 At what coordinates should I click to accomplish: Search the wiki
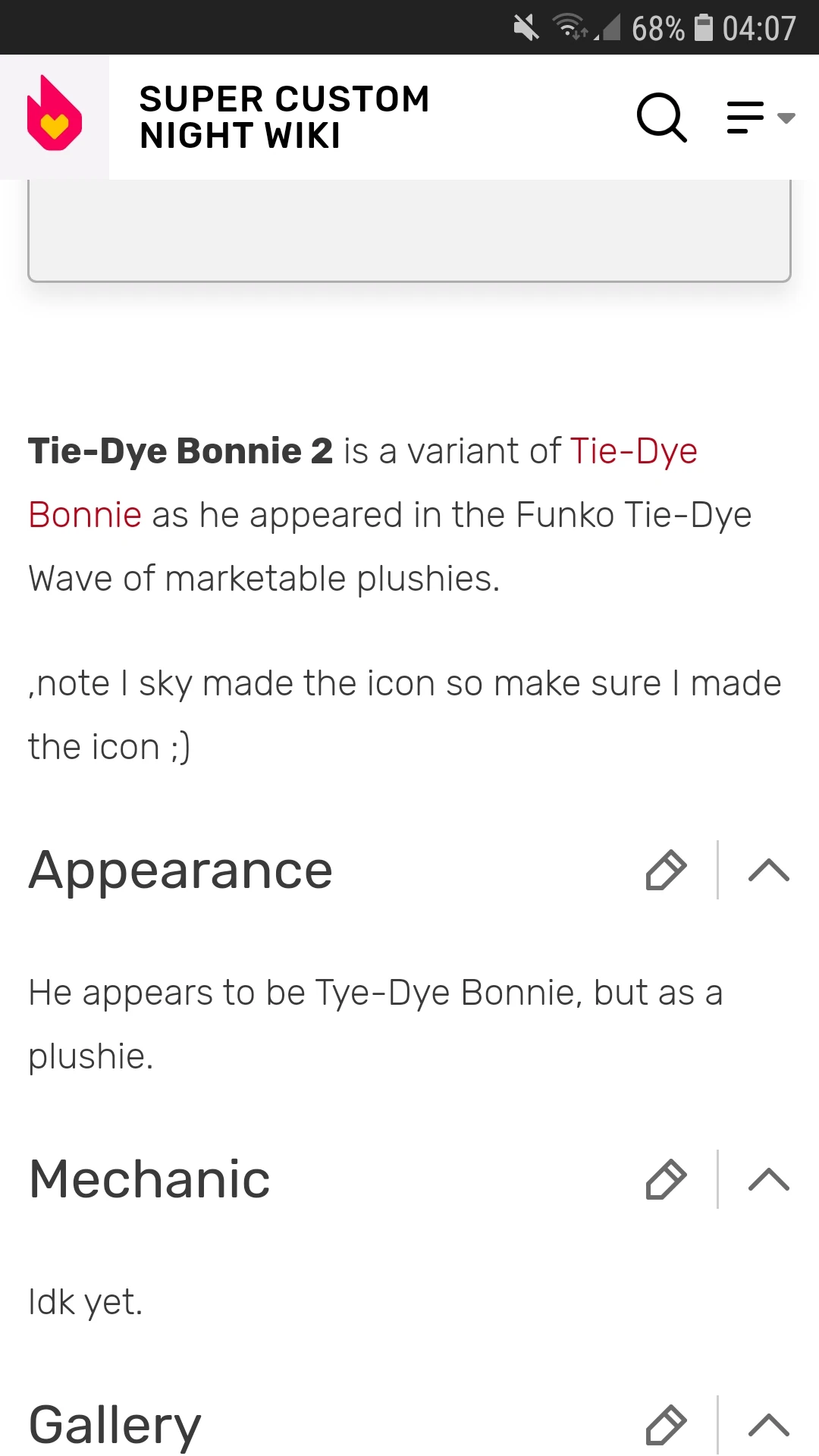[661, 118]
